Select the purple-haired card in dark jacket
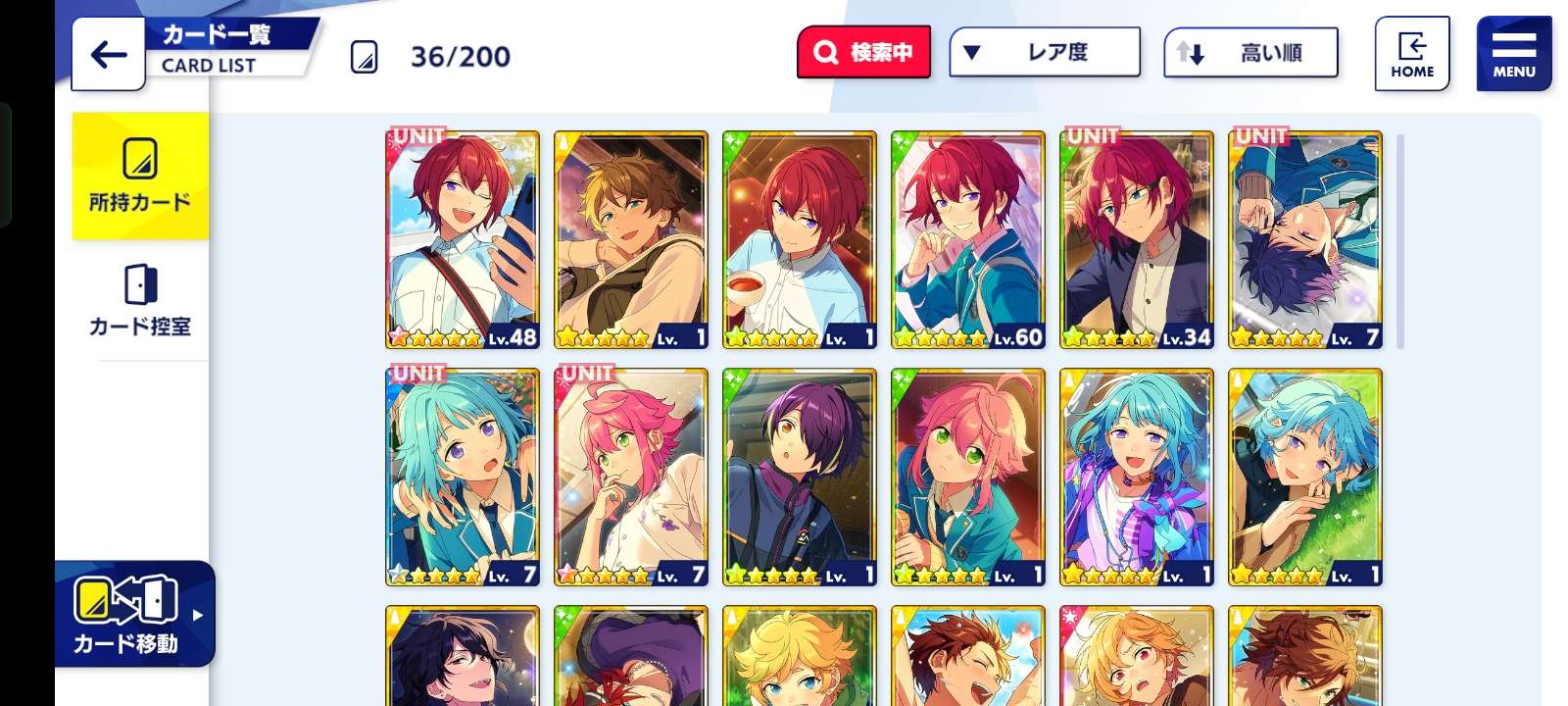 (800, 477)
